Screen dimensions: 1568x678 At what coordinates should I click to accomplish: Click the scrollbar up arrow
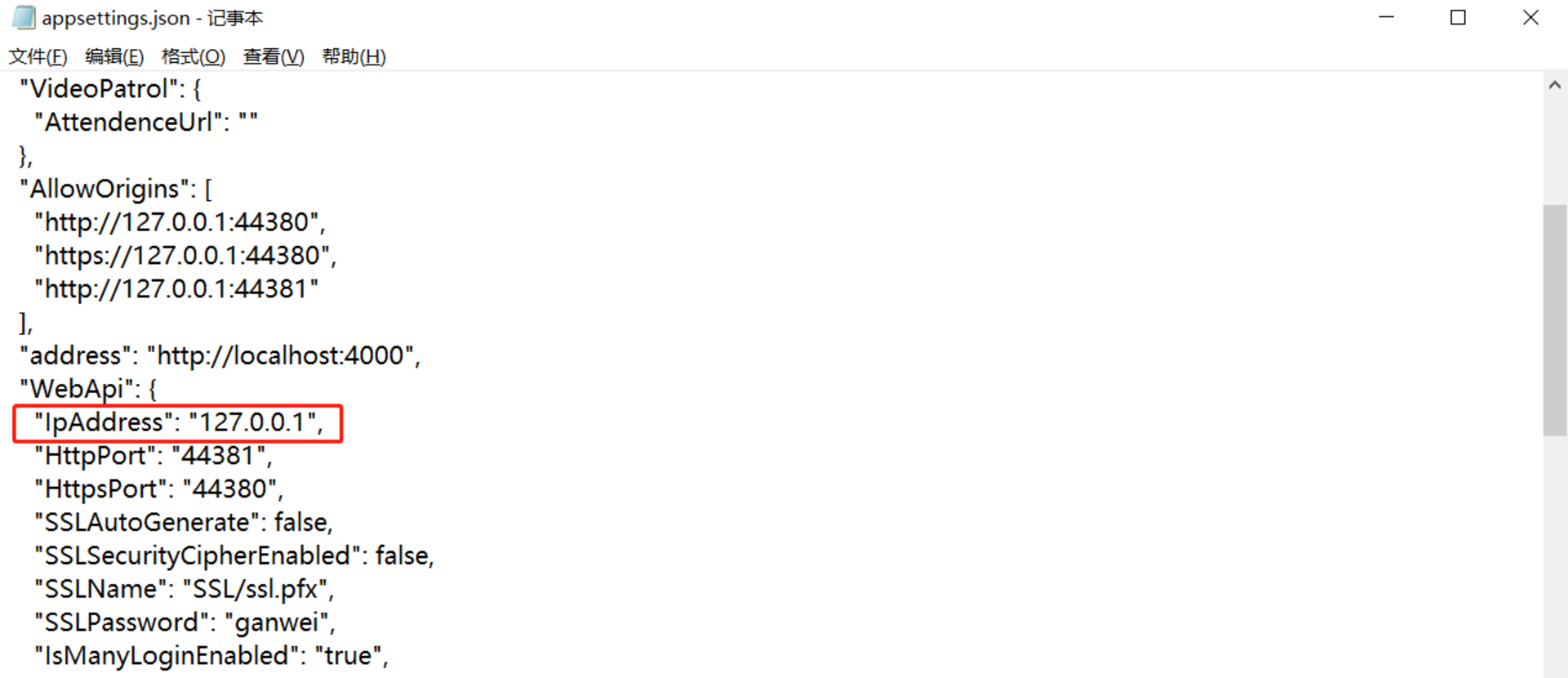coord(1554,85)
